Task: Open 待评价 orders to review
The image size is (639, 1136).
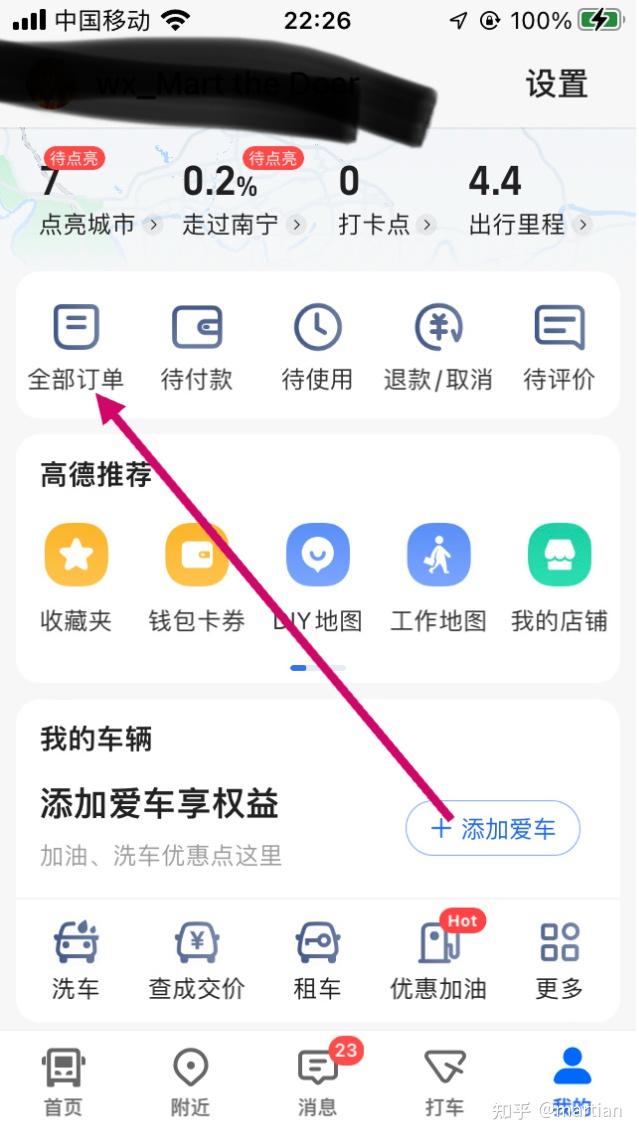Action: coord(559,347)
